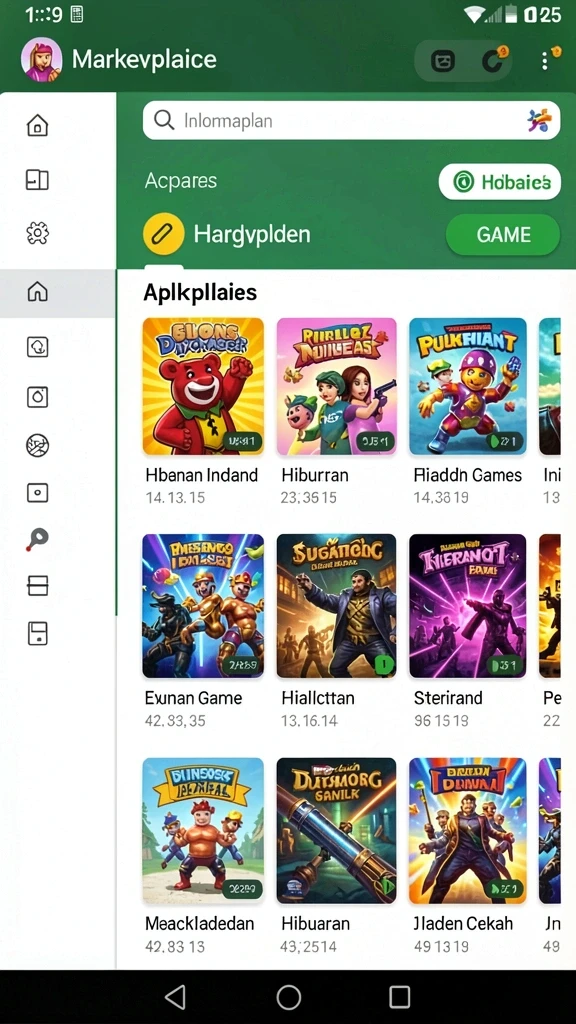The height and width of the screenshot is (1024, 576).
Task: Tap the refresh icon in the top bar
Action: pos(493,61)
